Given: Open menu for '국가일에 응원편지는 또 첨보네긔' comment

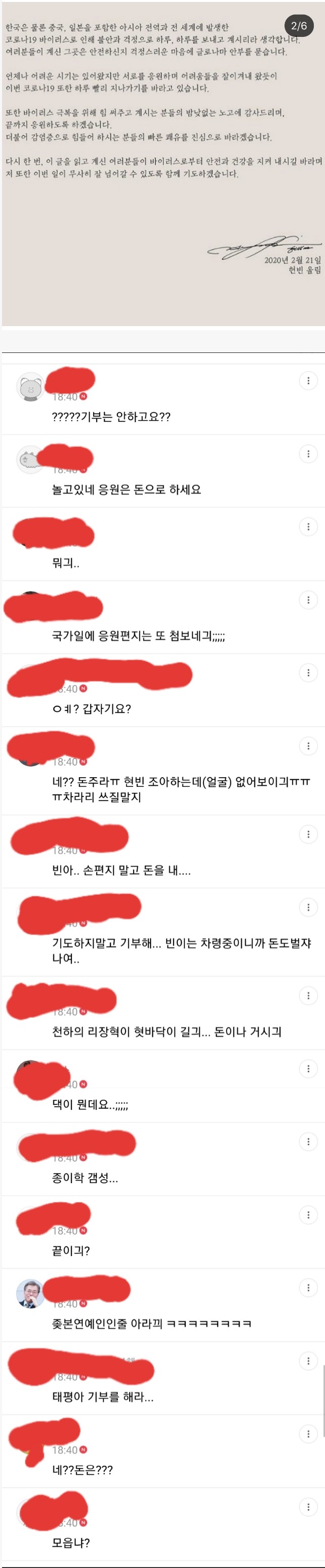Looking at the screenshot, I should [308, 600].
